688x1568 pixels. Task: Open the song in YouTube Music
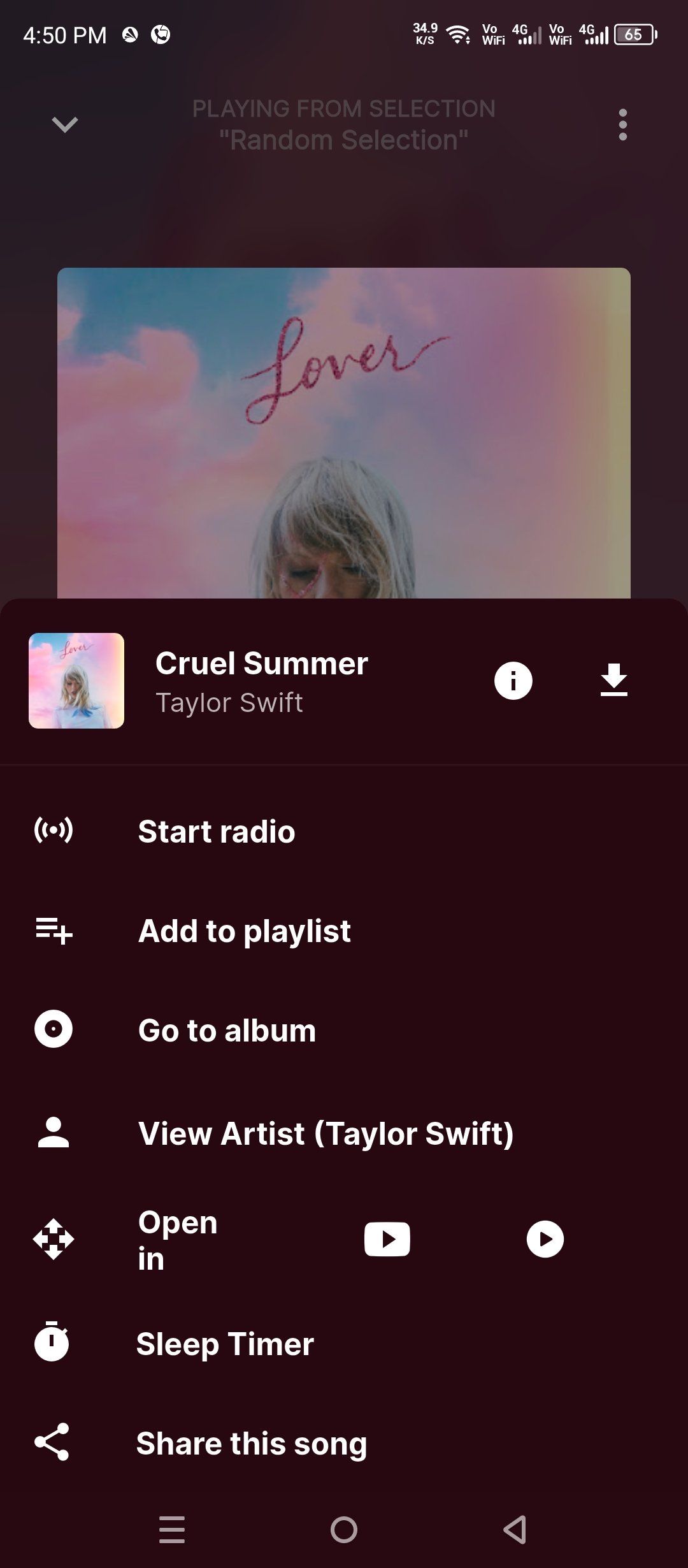545,1238
